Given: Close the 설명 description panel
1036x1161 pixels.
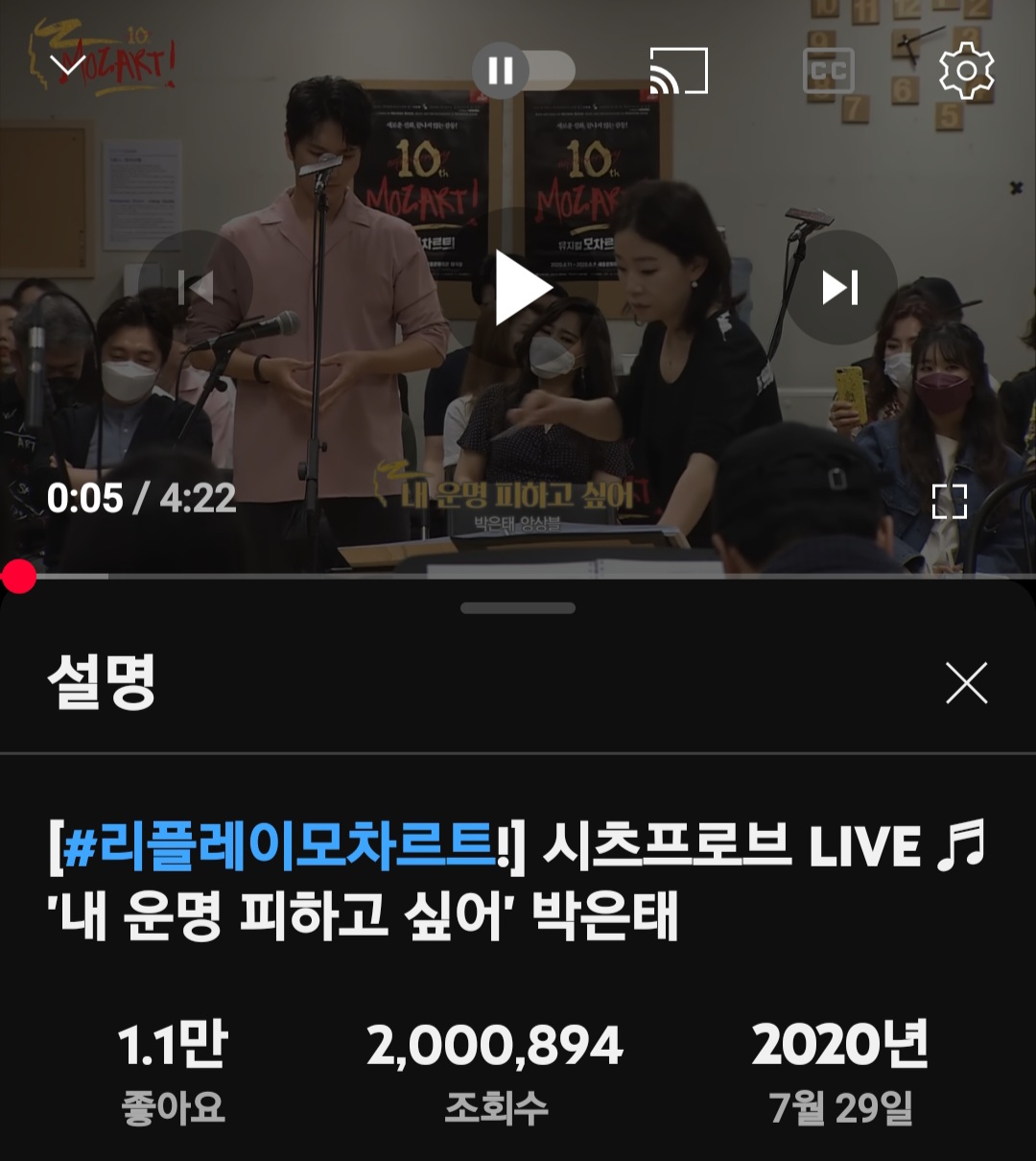Looking at the screenshot, I should 966,683.
